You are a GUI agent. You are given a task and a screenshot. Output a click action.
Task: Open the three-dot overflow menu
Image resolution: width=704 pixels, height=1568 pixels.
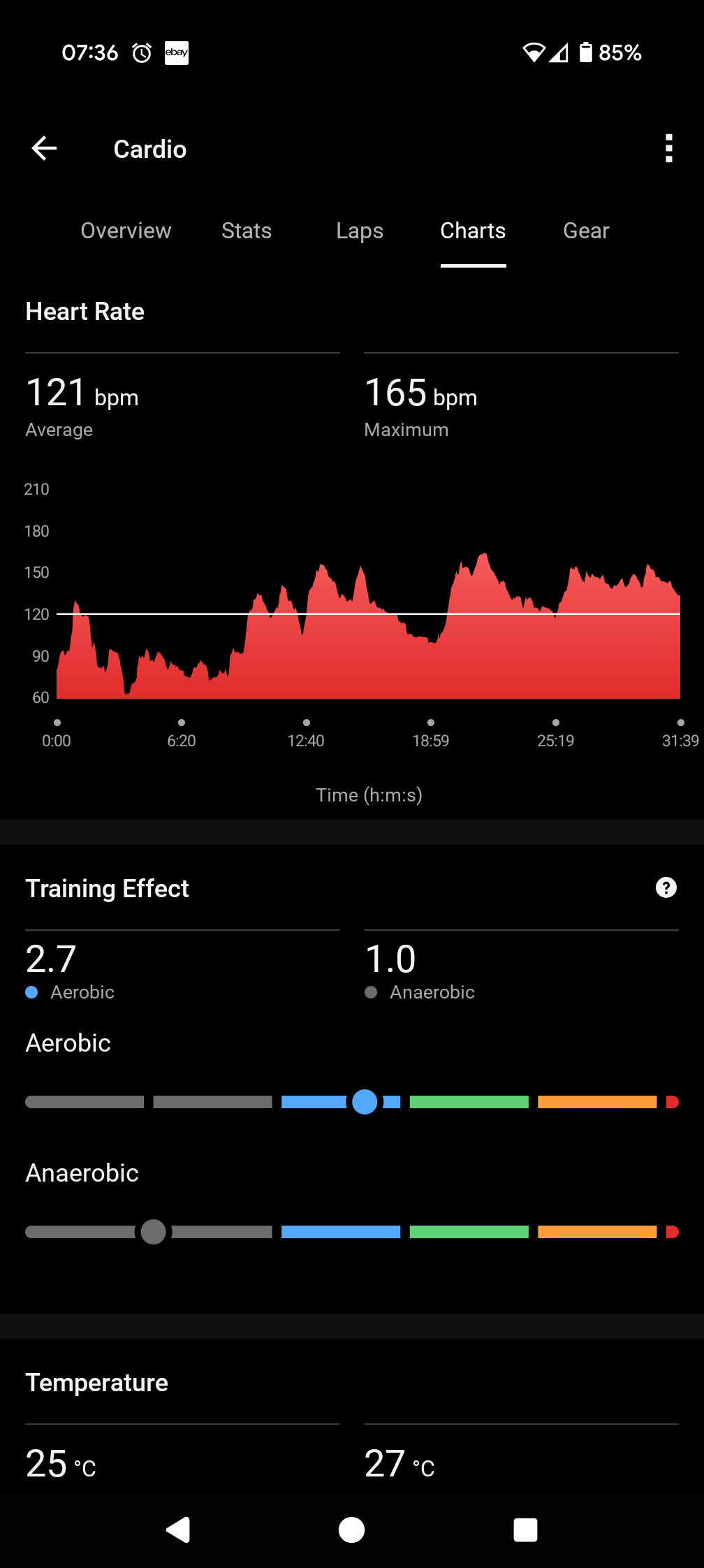point(668,148)
